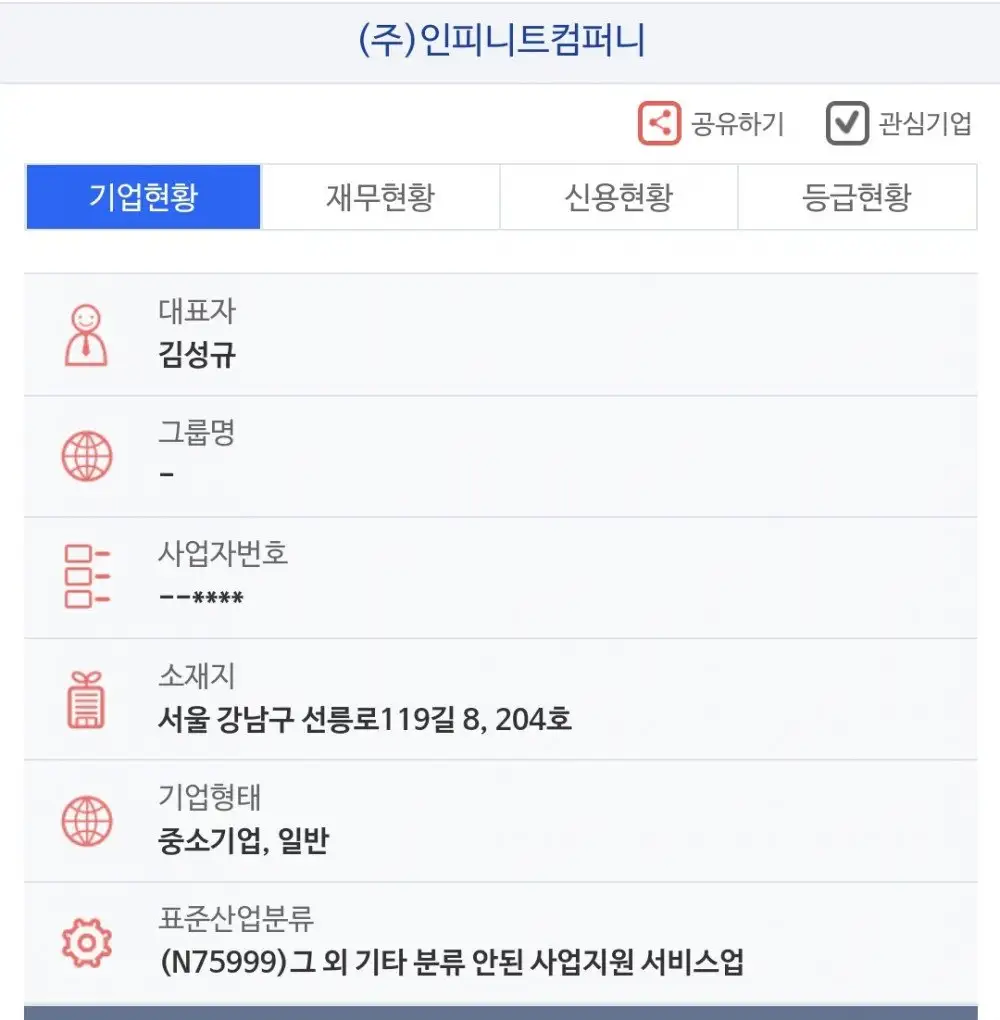1000x1020 pixels.
Task: Select the 기업현황 tab
Action: (143, 197)
